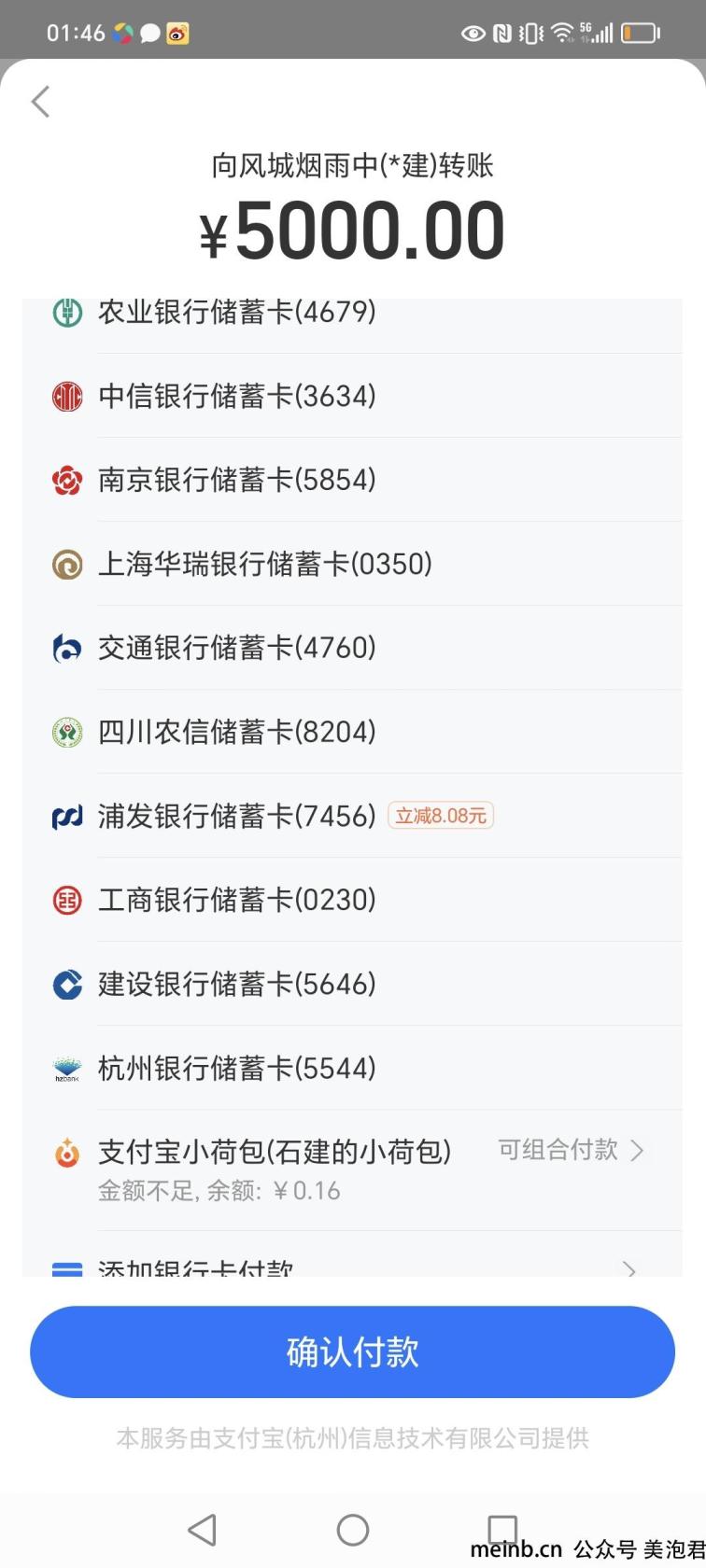Tap the system back triangle
The width and height of the screenshot is (706, 1568).
(x=202, y=1530)
